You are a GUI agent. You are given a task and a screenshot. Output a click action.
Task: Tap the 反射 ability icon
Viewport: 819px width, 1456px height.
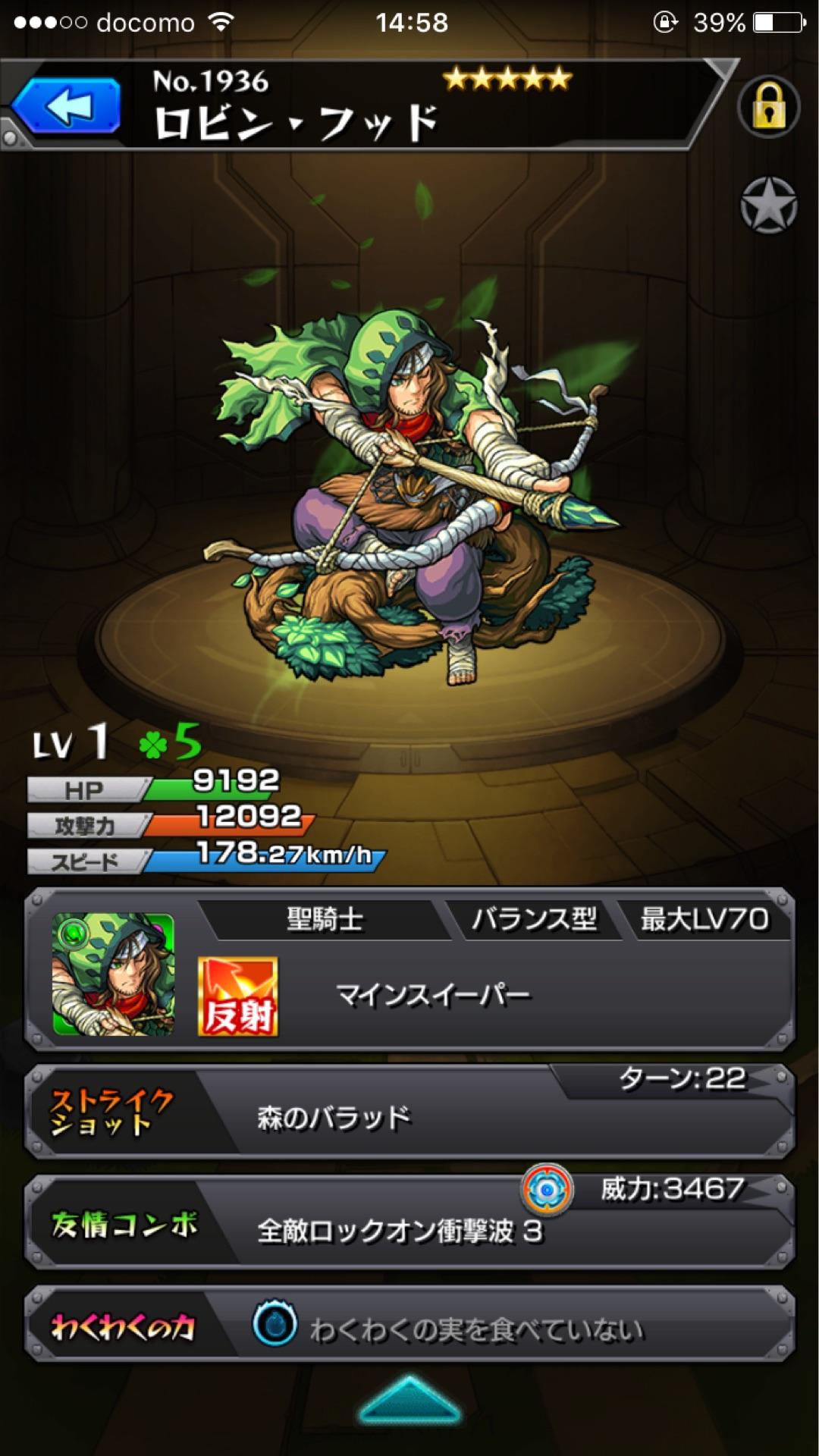238,996
